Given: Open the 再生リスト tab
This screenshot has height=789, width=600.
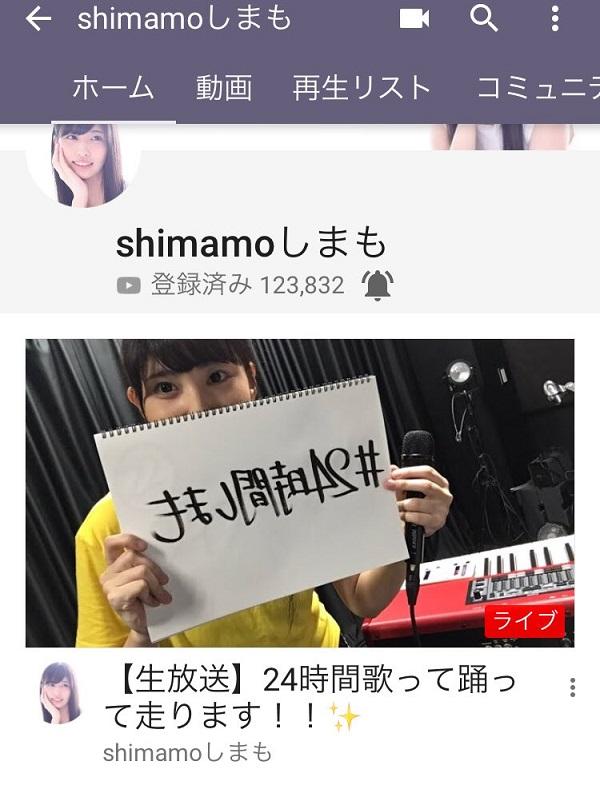Looking at the screenshot, I should pos(361,88).
